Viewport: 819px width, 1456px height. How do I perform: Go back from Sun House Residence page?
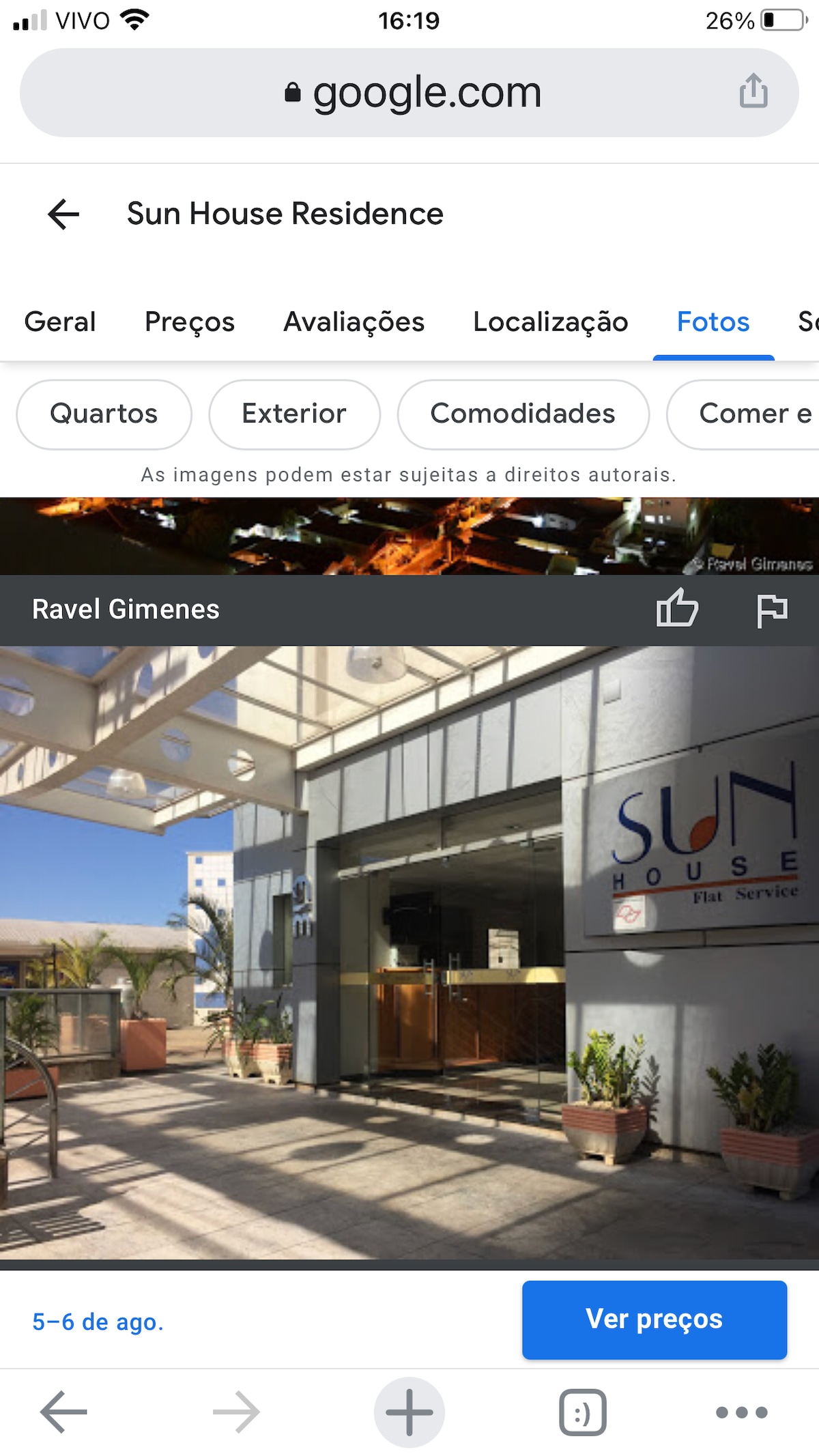click(x=64, y=214)
